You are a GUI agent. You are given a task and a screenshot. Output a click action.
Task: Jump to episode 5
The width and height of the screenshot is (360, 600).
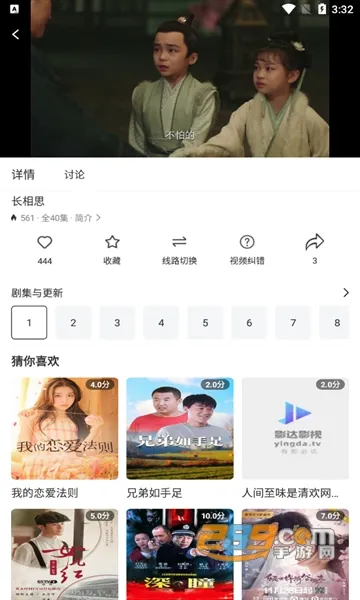coord(205,323)
